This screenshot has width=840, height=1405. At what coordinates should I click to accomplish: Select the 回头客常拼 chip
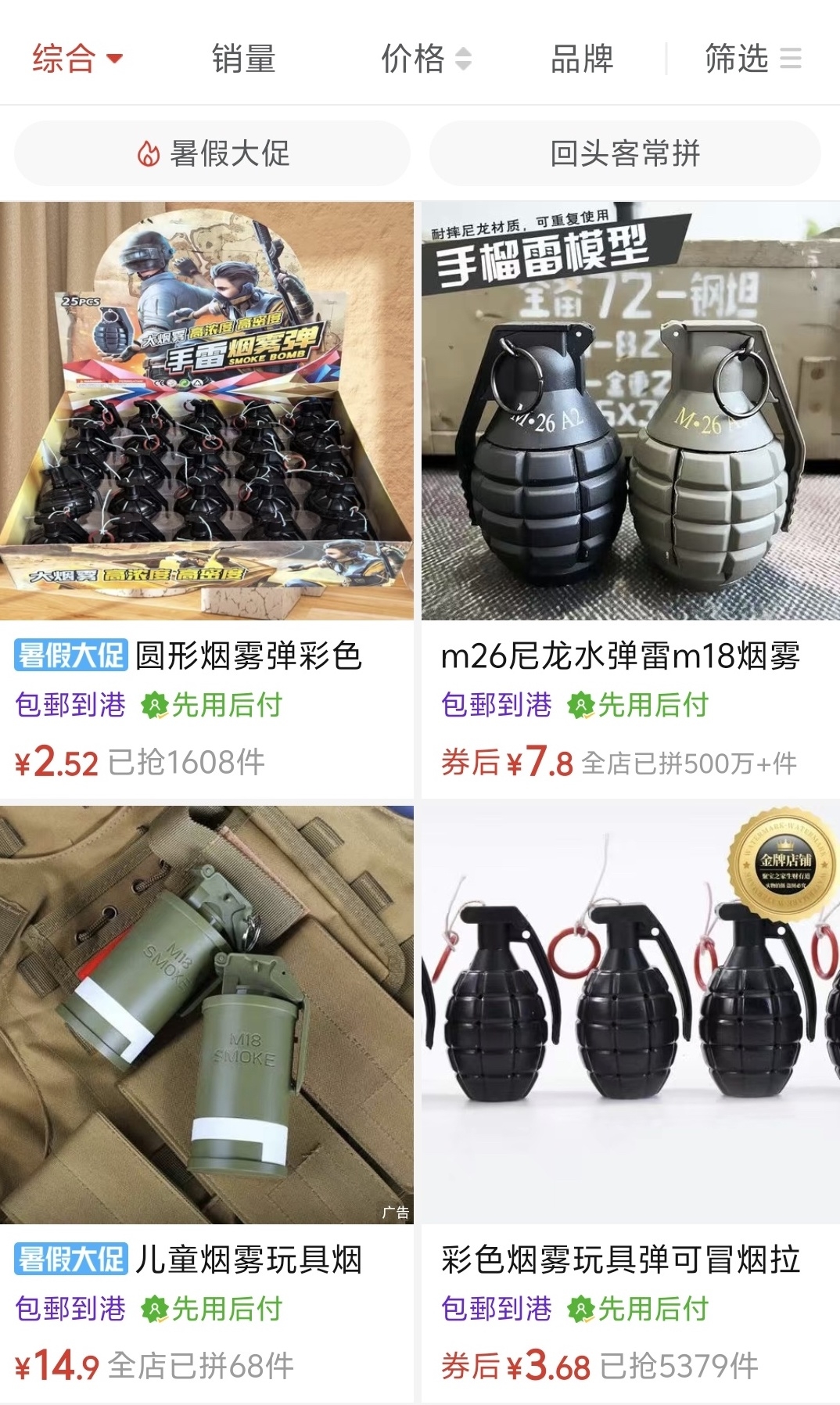625,153
